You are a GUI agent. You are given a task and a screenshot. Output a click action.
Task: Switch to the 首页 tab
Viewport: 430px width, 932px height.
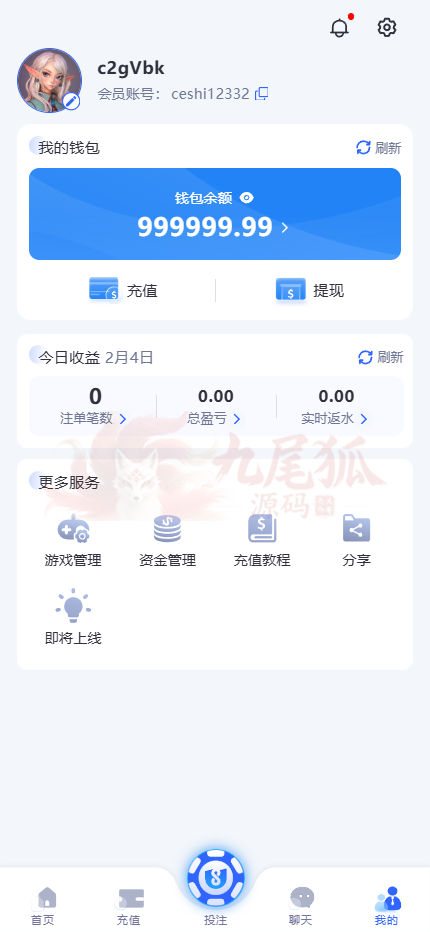[x=43, y=906]
